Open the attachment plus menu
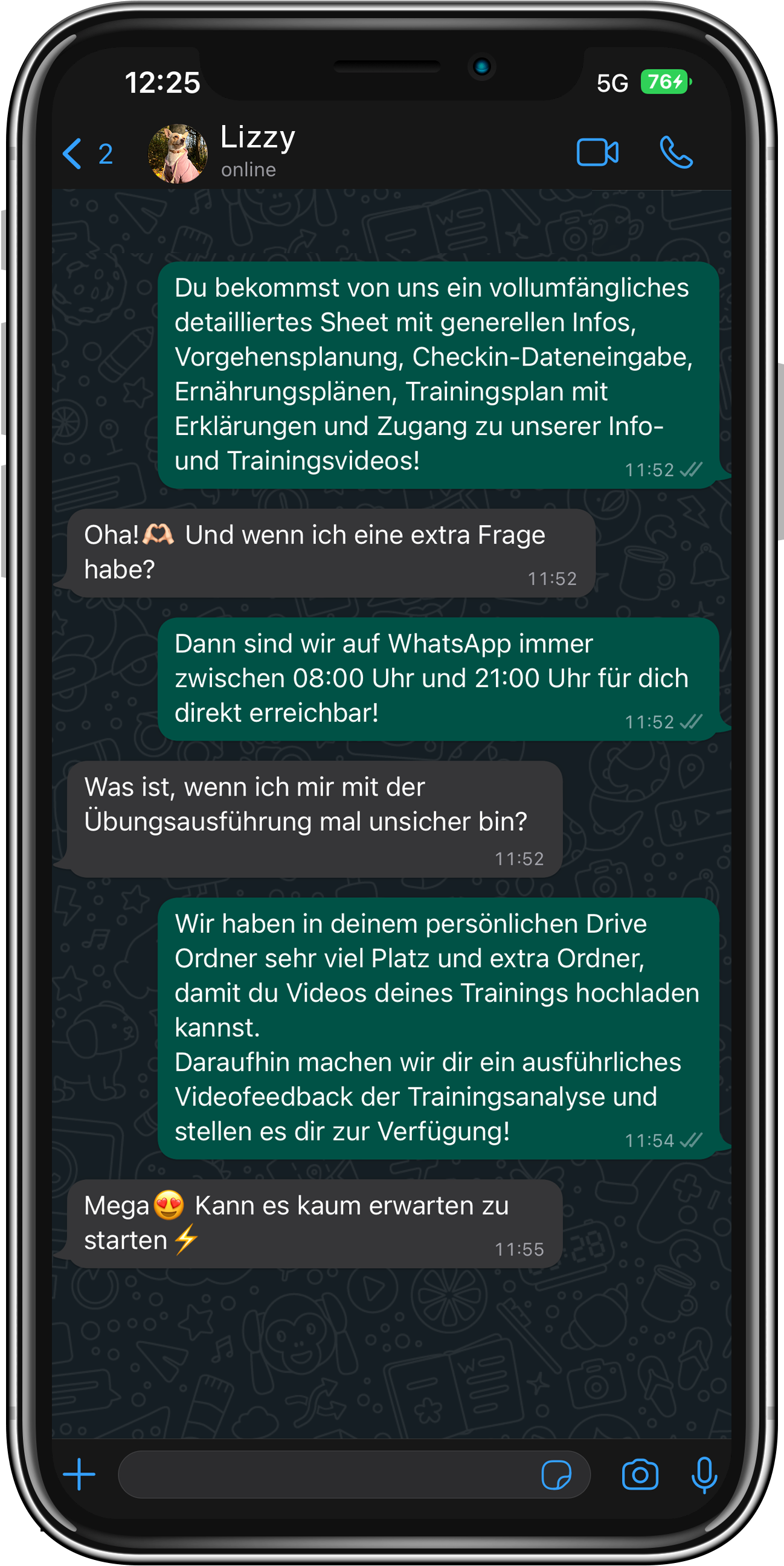784x1566 pixels. pyautogui.click(x=80, y=1474)
